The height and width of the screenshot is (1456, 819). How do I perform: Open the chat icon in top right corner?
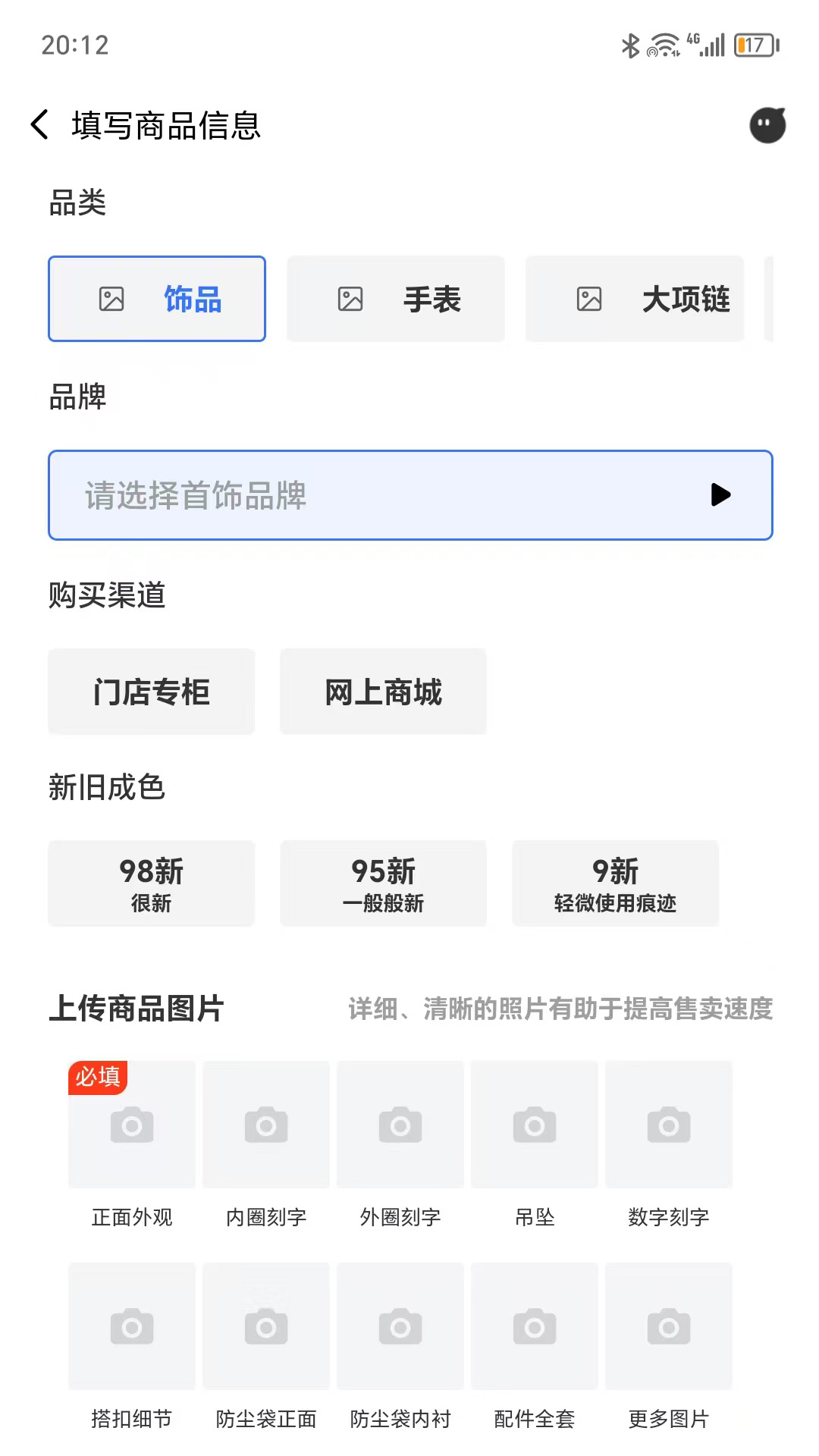(x=767, y=125)
